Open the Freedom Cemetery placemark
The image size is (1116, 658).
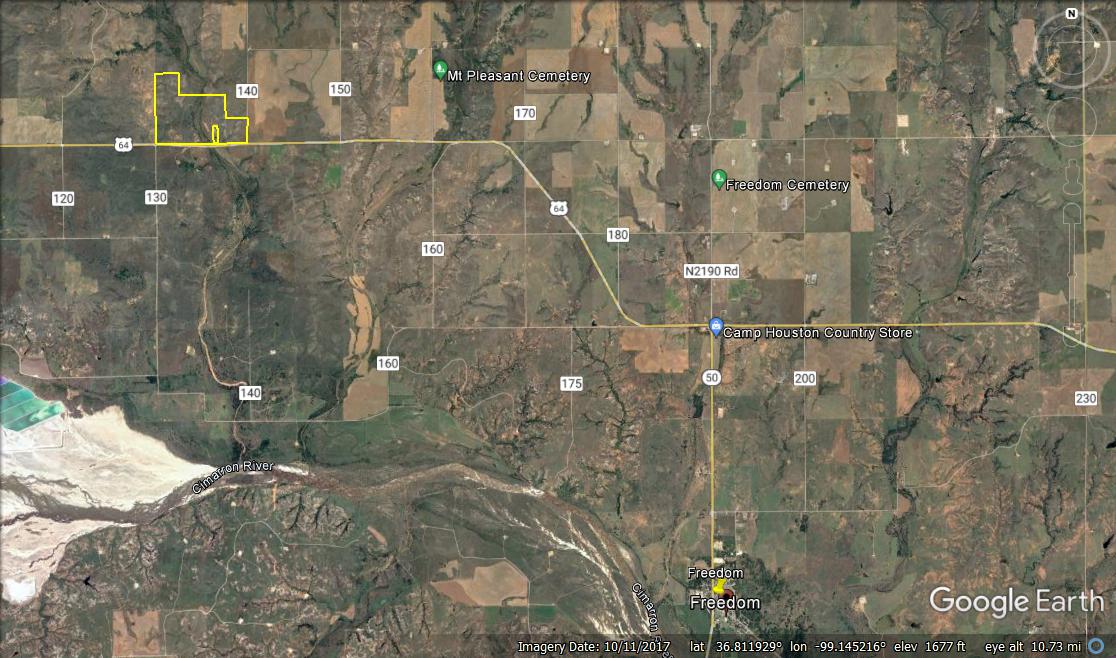pos(718,178)
